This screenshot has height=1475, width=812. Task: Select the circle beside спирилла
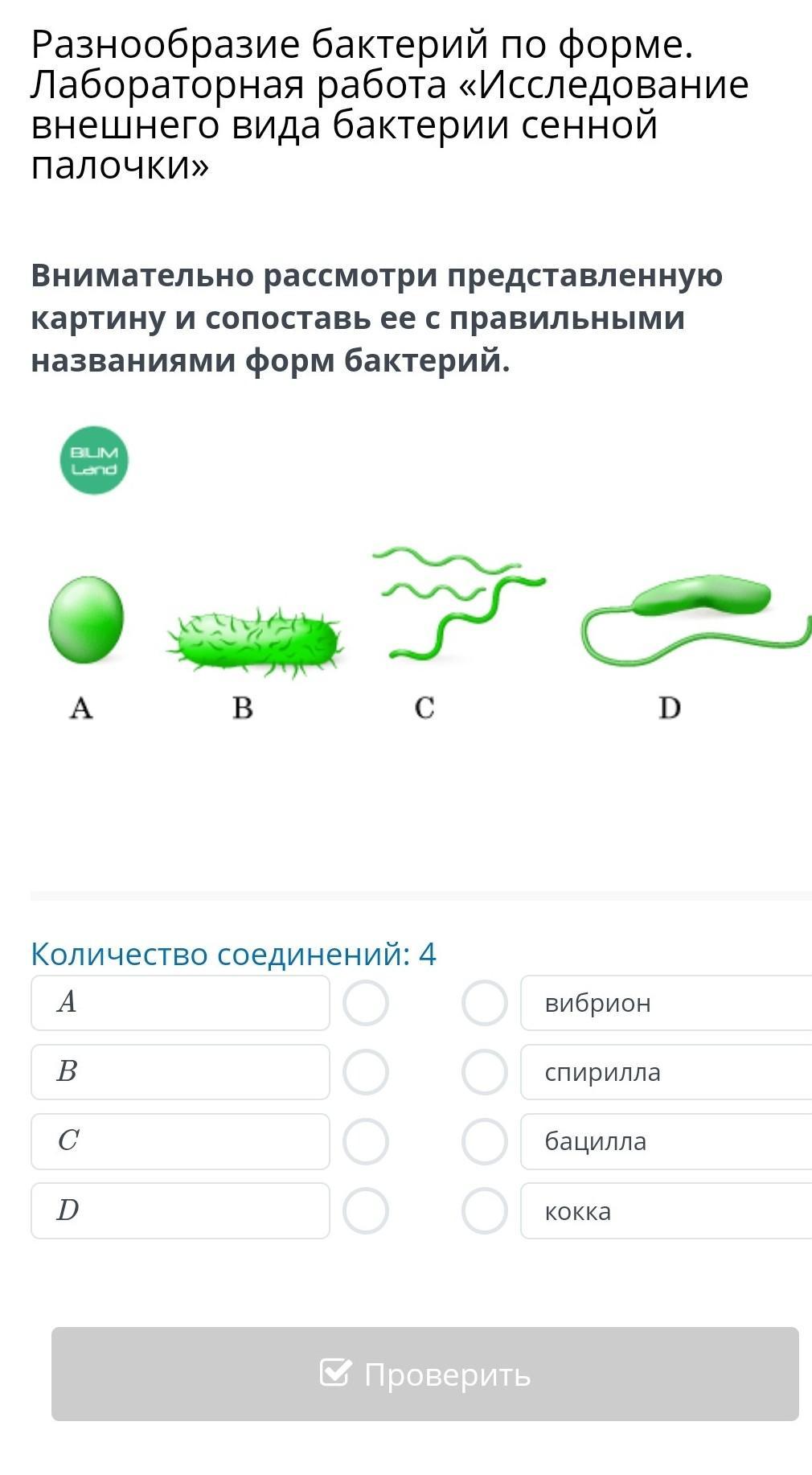485,1072
